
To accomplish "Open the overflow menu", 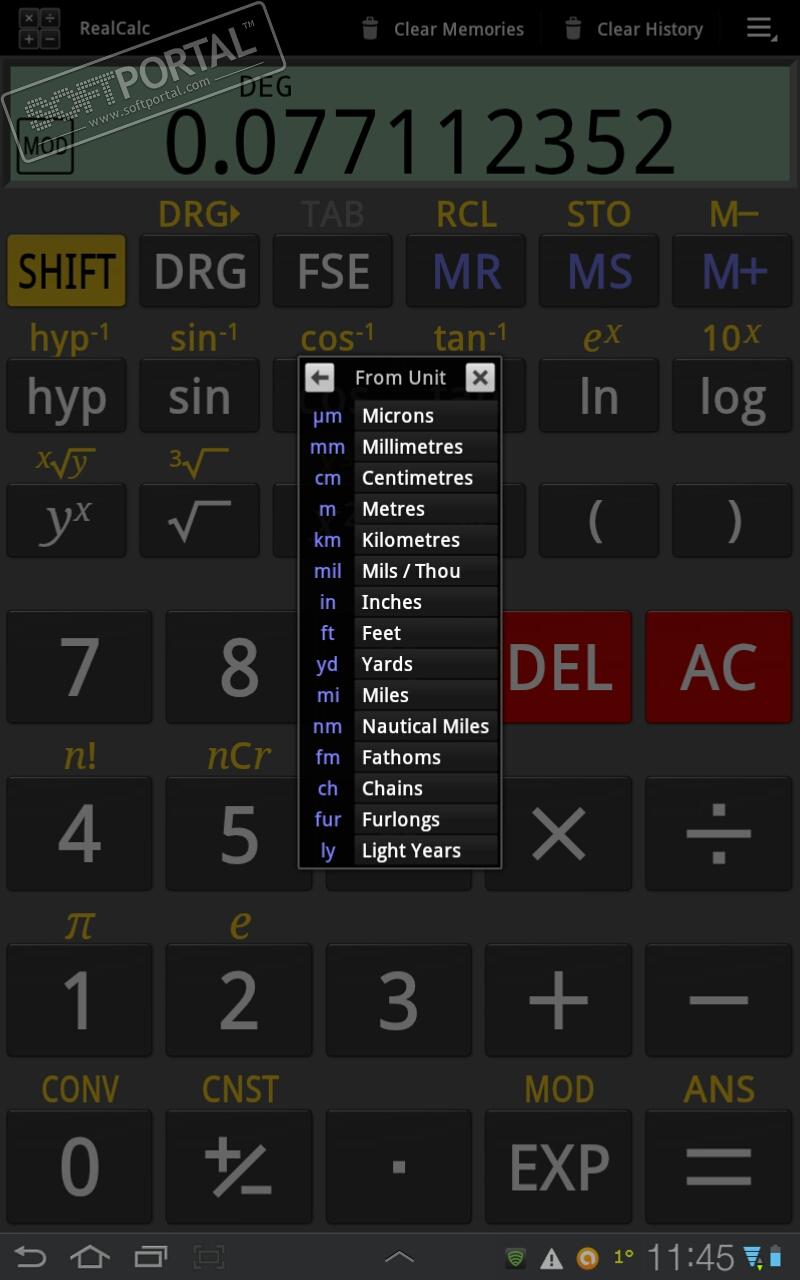I will pyautogui.click(x=761, y=29).
